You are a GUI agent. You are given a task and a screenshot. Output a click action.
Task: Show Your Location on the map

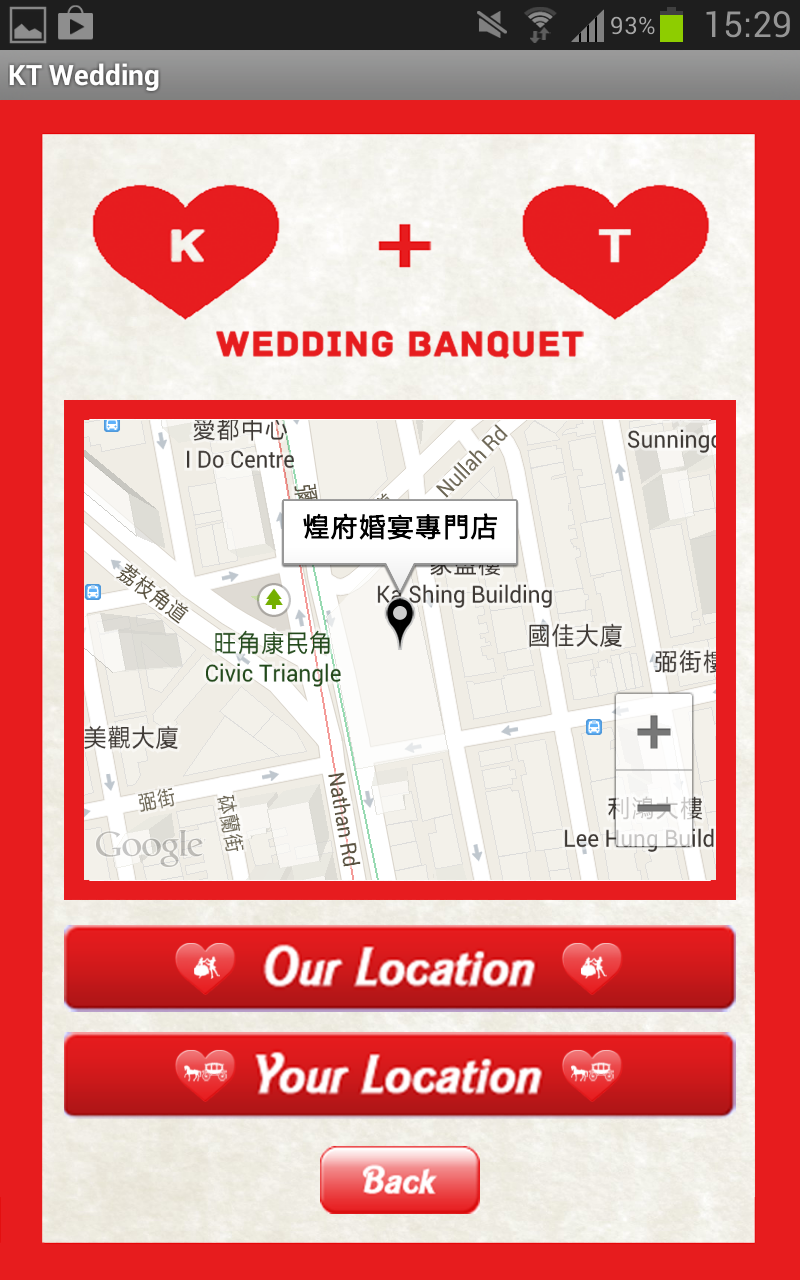[399, 1075]
